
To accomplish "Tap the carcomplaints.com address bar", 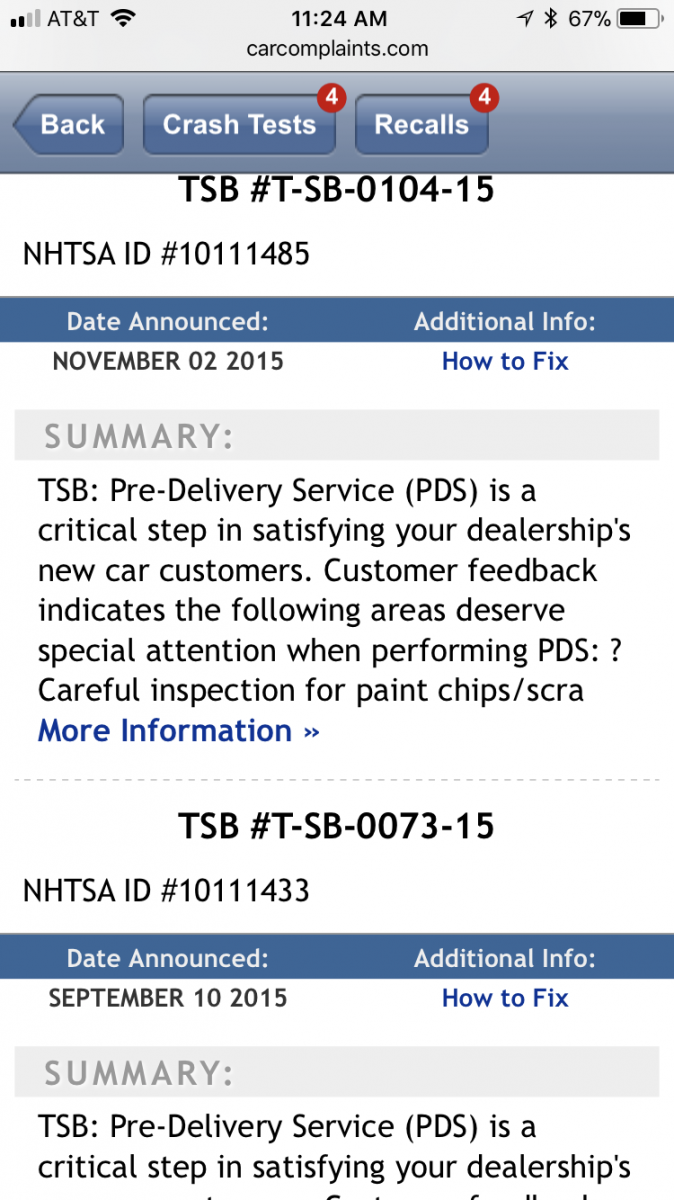I will tap(337, 48).
